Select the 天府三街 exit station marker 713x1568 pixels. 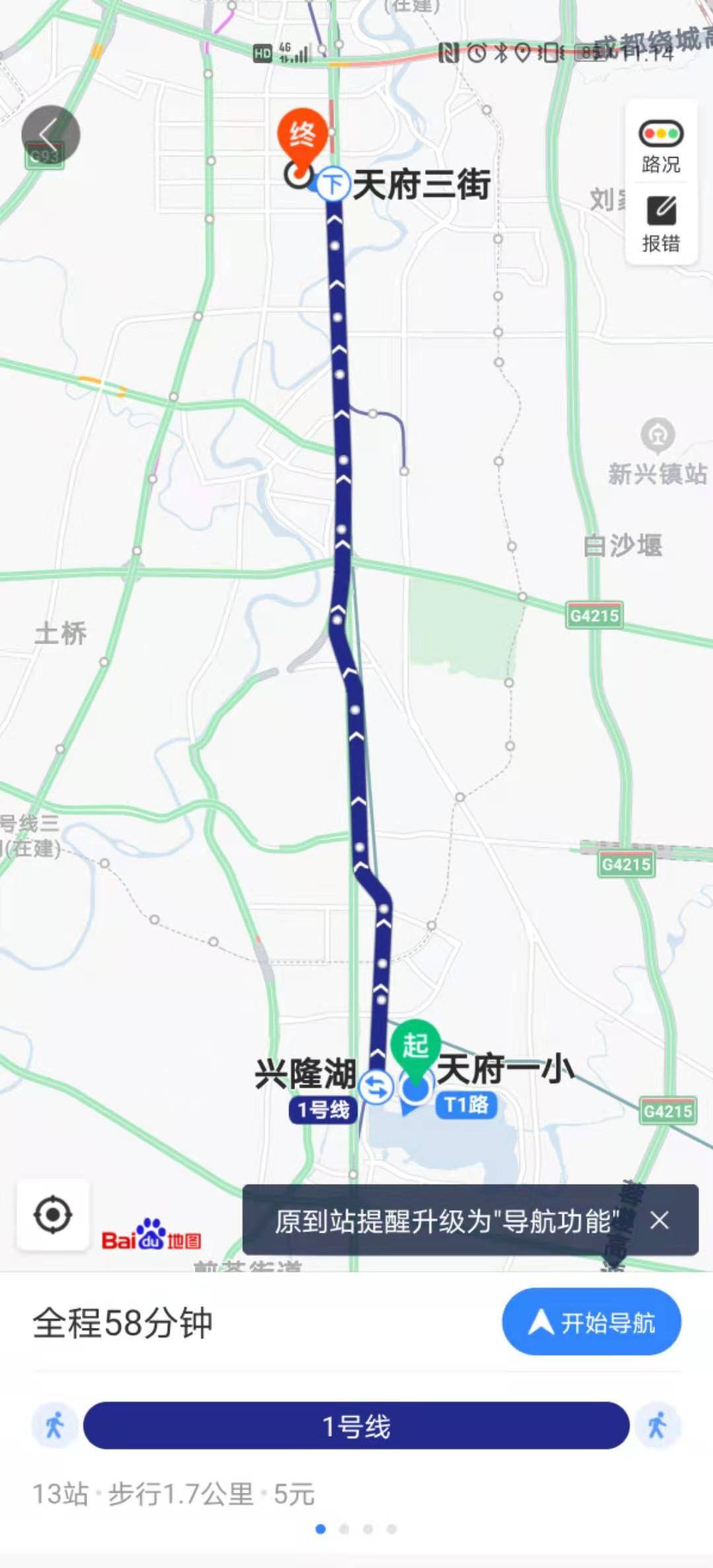click(x=333, y=184)
